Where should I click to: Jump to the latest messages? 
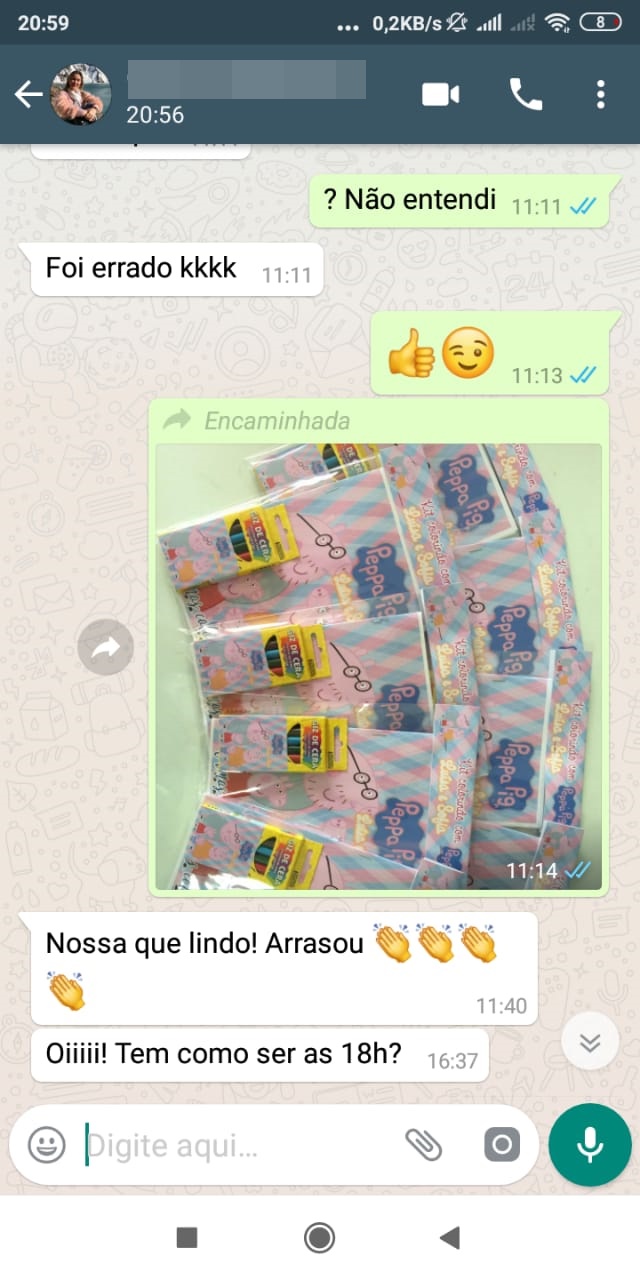pyautogui.click(x=590, y=1043)
